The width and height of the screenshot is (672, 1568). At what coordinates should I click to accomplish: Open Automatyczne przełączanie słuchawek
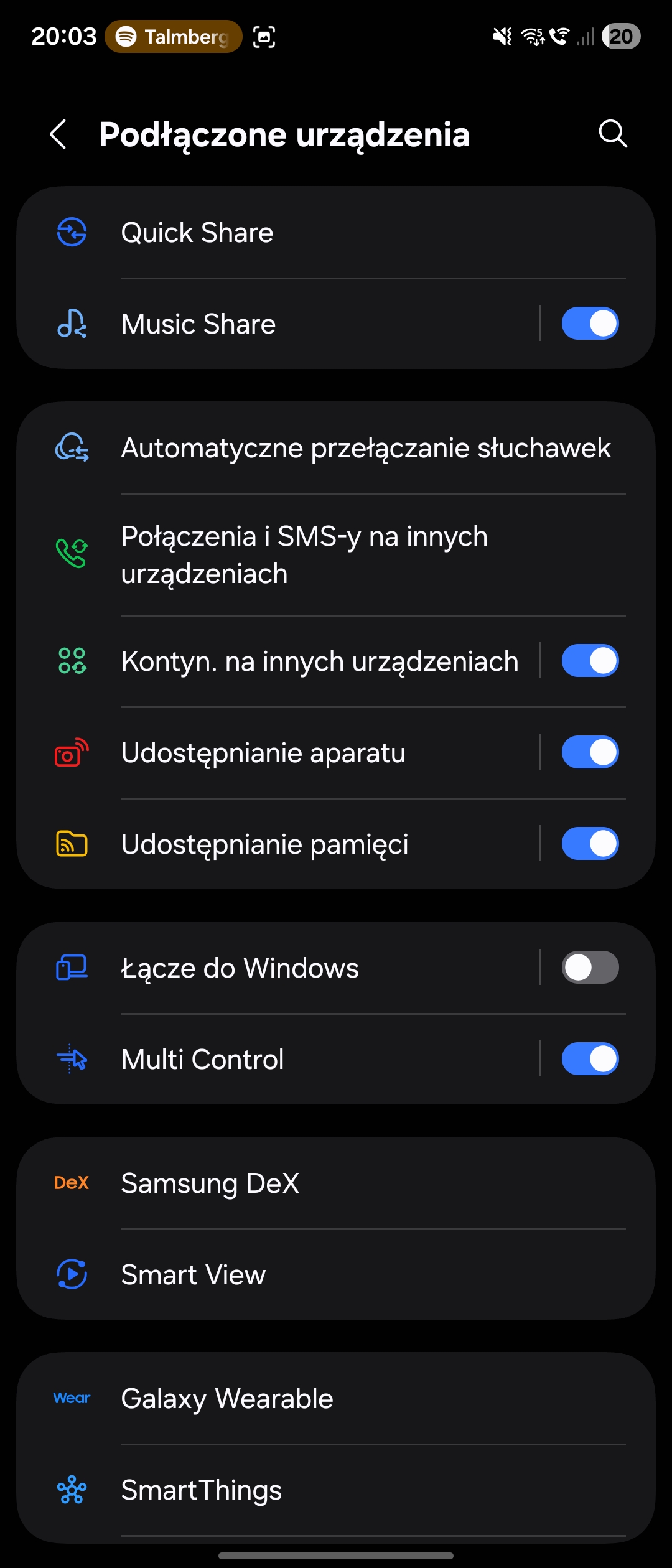coord(336,448)
